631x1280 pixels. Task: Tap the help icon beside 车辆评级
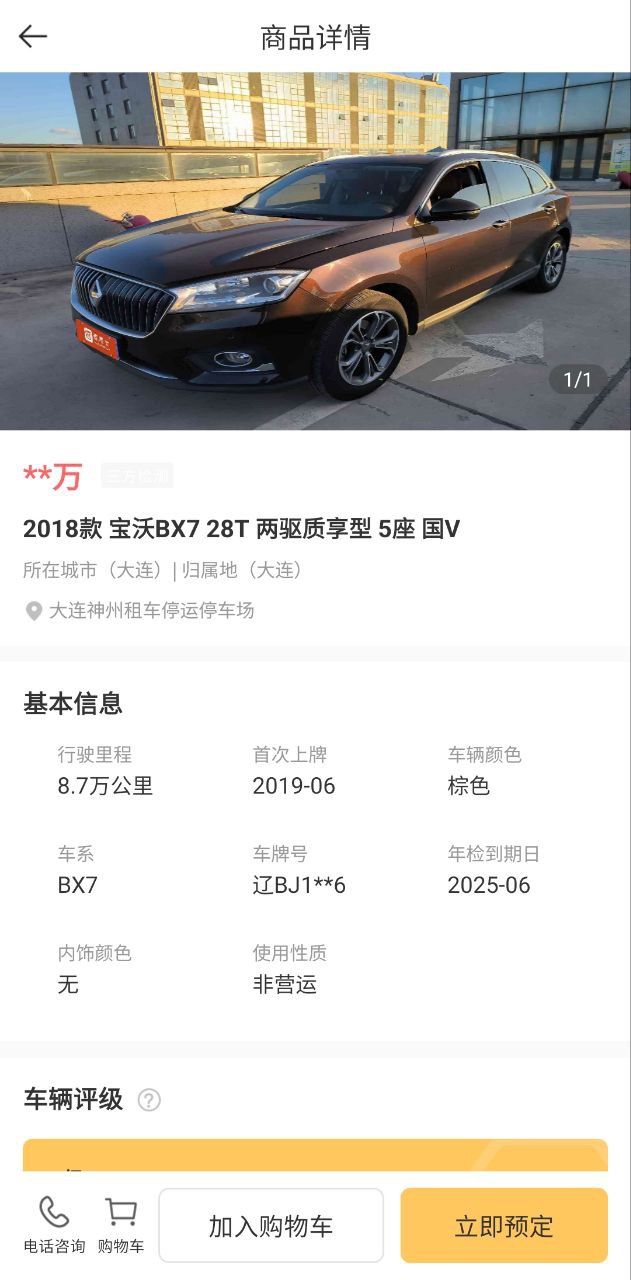(x=149, y=1100)
